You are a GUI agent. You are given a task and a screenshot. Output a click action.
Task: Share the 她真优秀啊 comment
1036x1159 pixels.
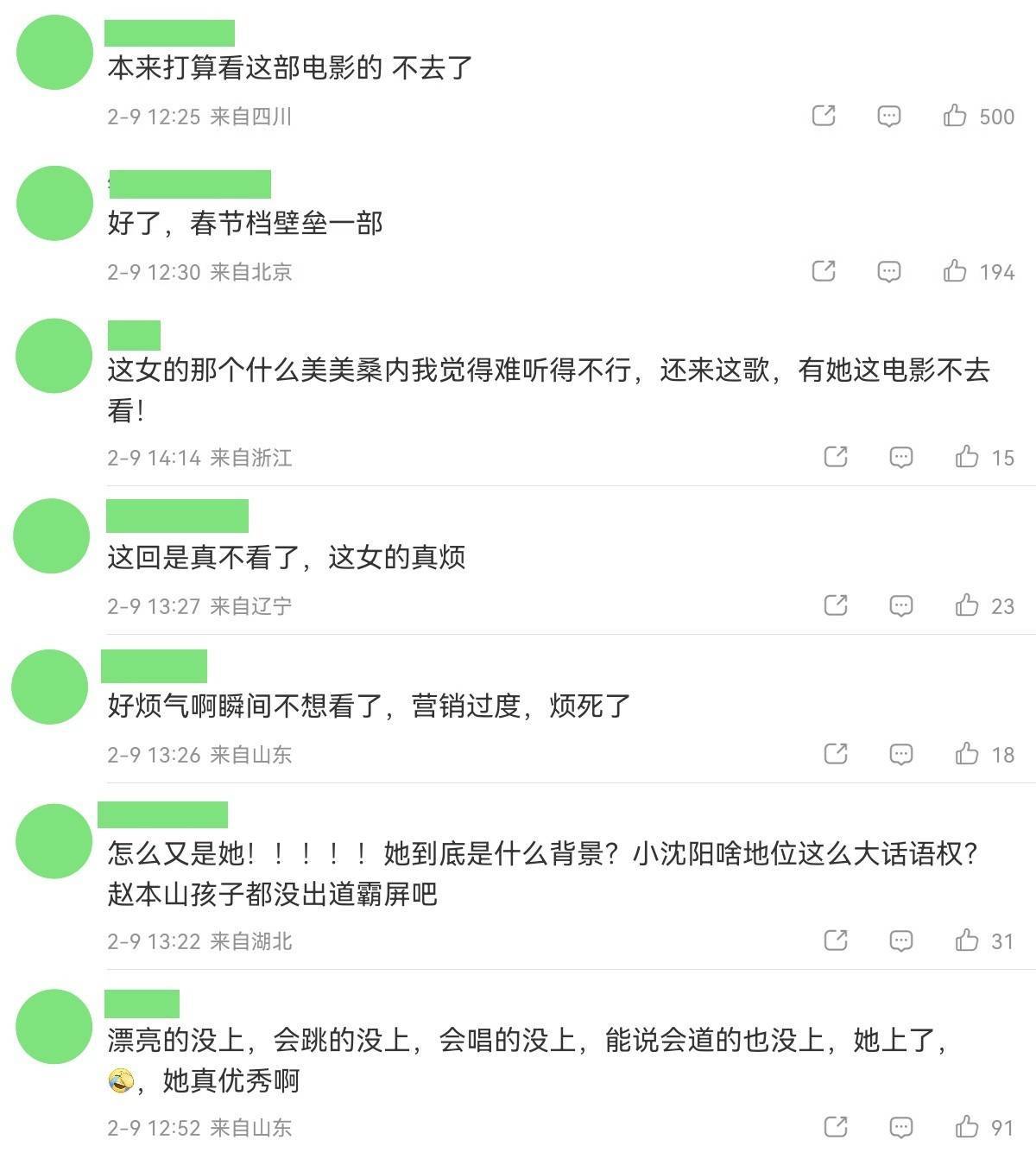tap(836, 1127)
